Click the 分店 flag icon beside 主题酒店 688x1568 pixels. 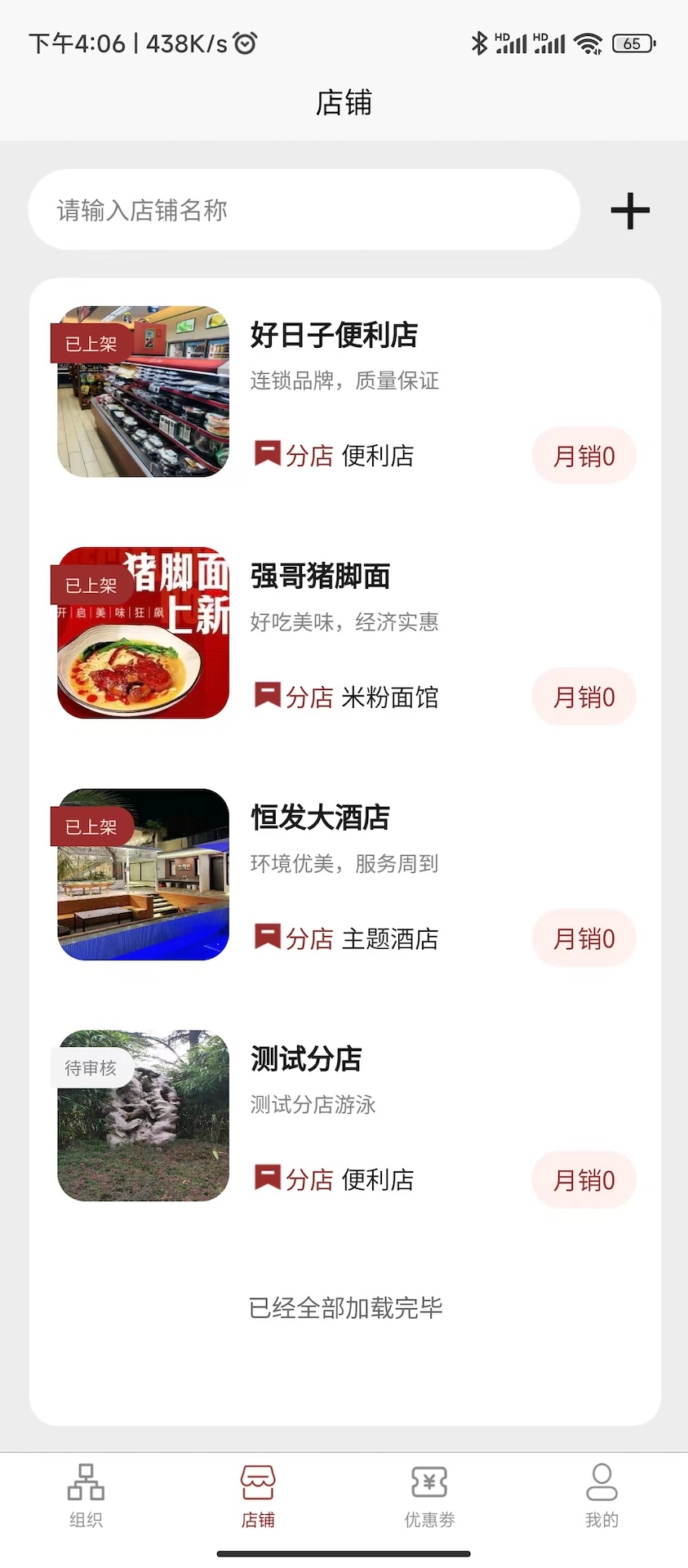click(x=266, y=937)
